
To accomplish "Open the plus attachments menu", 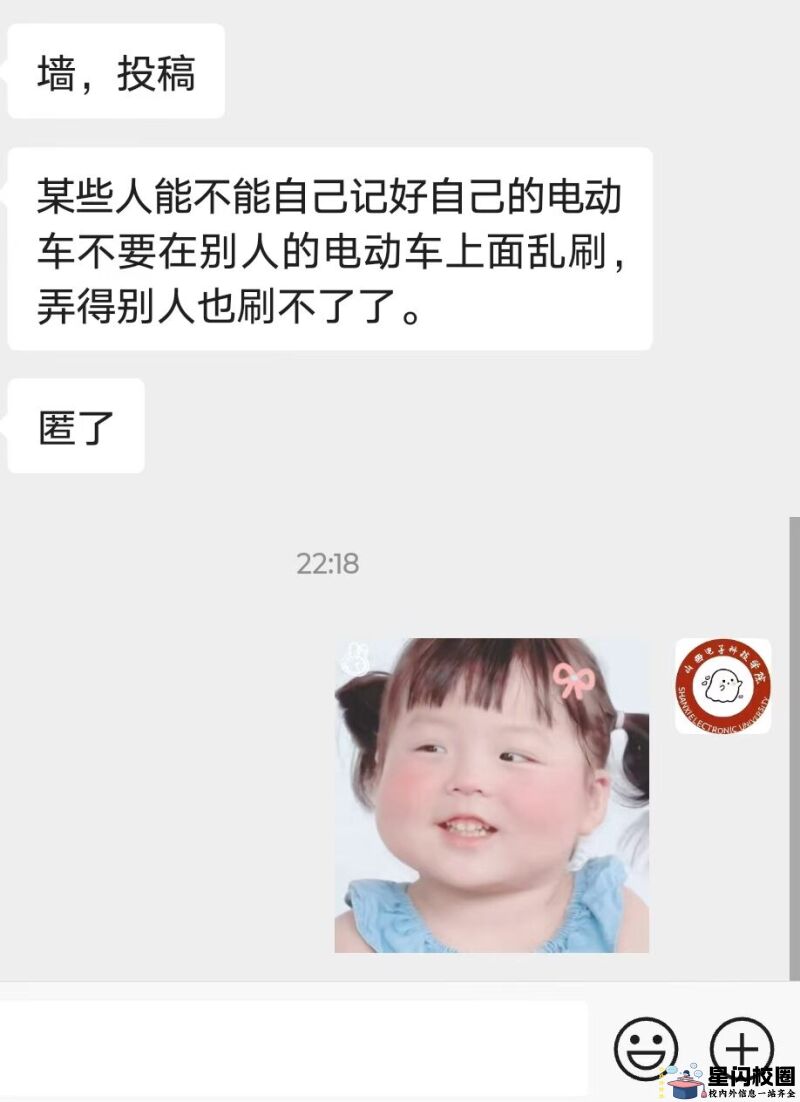I will (740, 1046).
